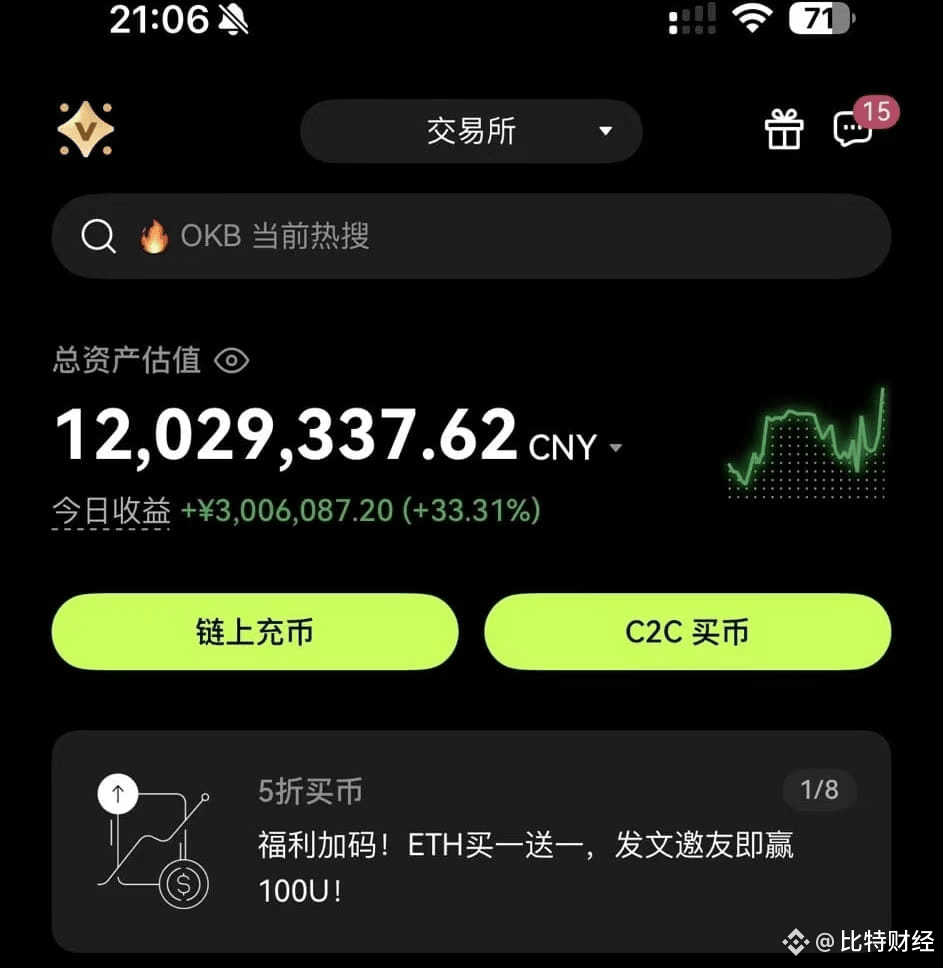Open the VIP profile badge icon
This screenshot has height=968, width=943.
click(85, 130)
